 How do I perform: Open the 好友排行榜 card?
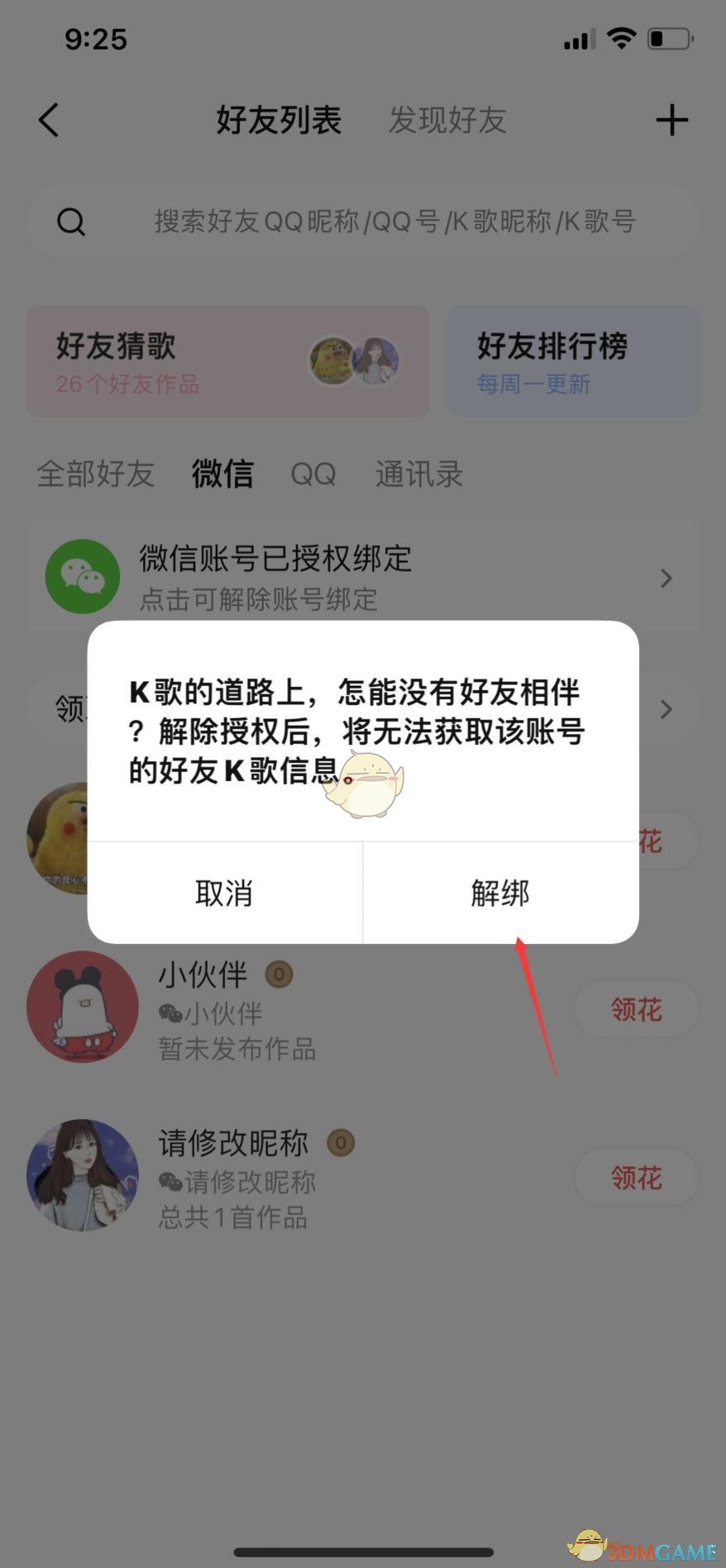pyautogui.click(x=573, y=361)
